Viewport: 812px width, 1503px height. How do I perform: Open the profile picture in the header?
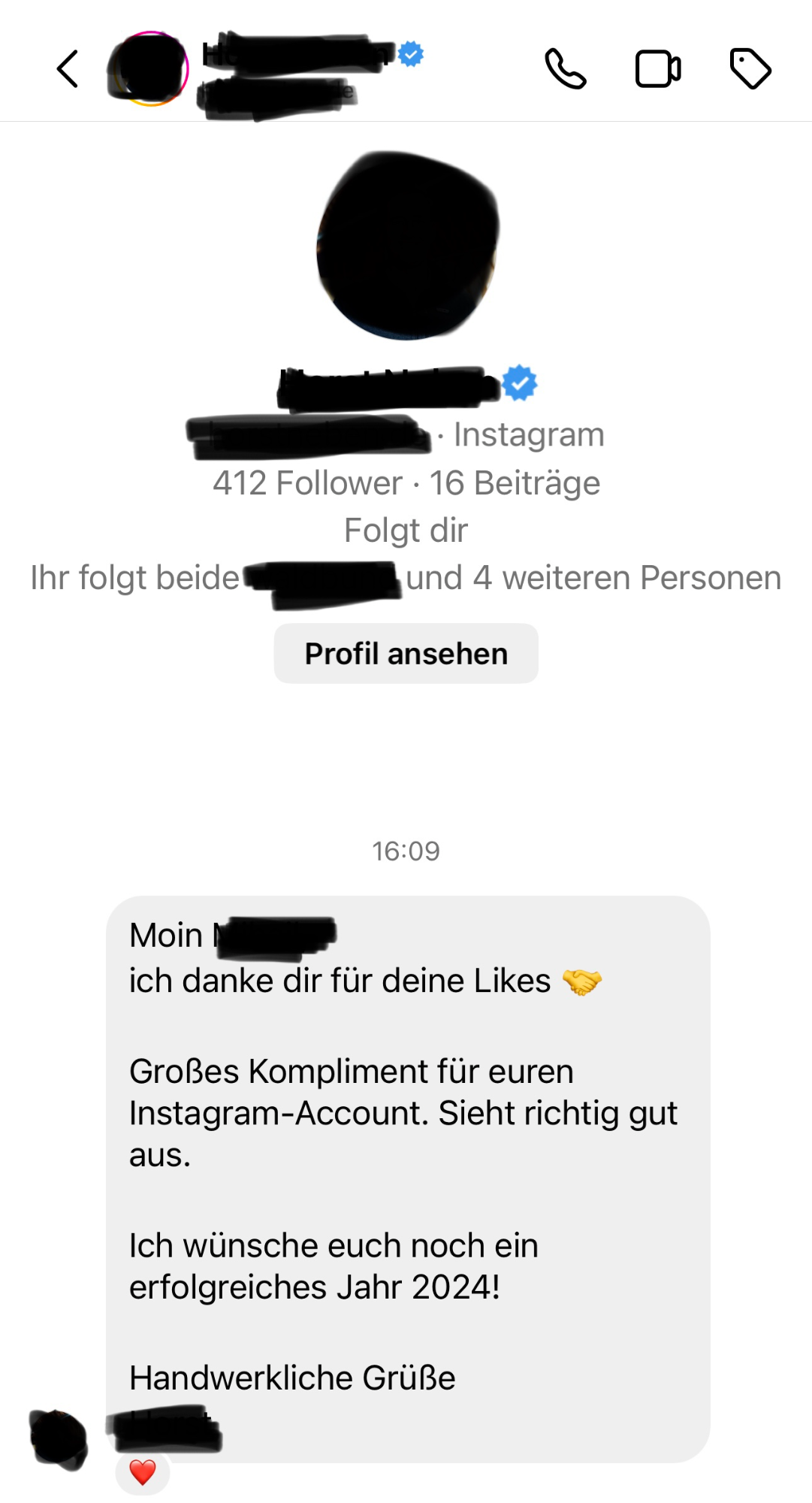pyautogui.click(x=148, y=68)
